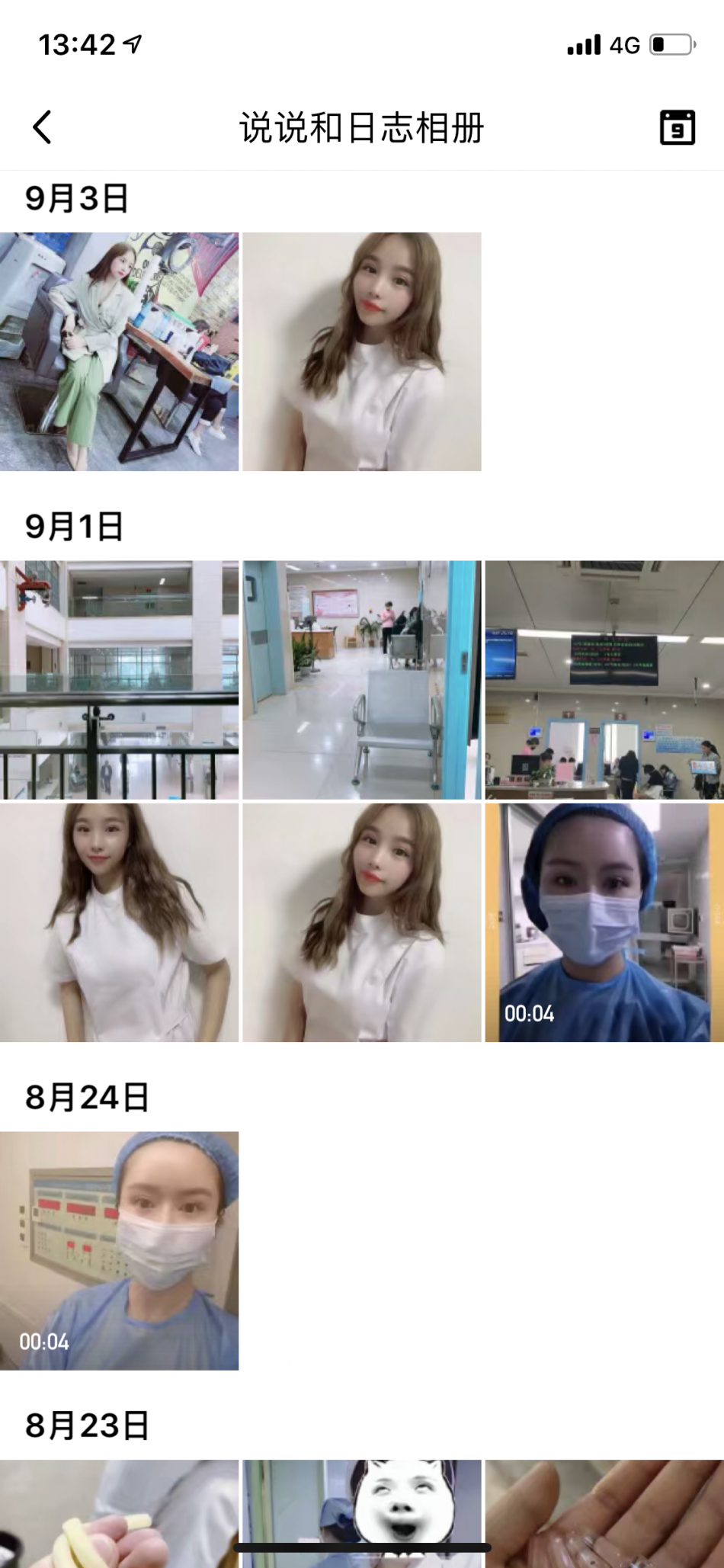Go back using the top-left arrow
Image resolution: width=724 pixels, height=1568 pixels.
coord(43,127)
